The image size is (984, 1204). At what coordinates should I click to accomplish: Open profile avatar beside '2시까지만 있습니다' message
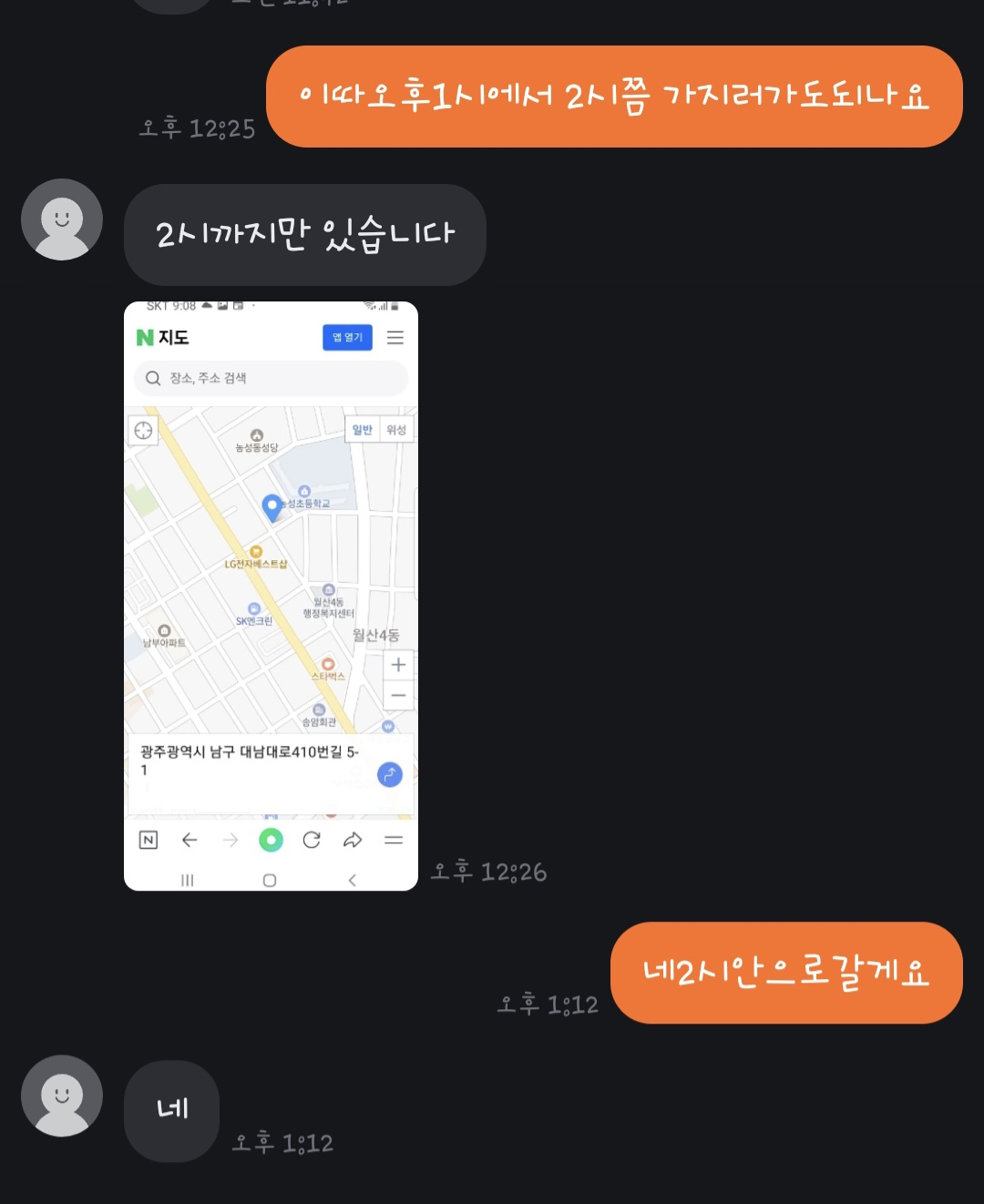point(62,219)
